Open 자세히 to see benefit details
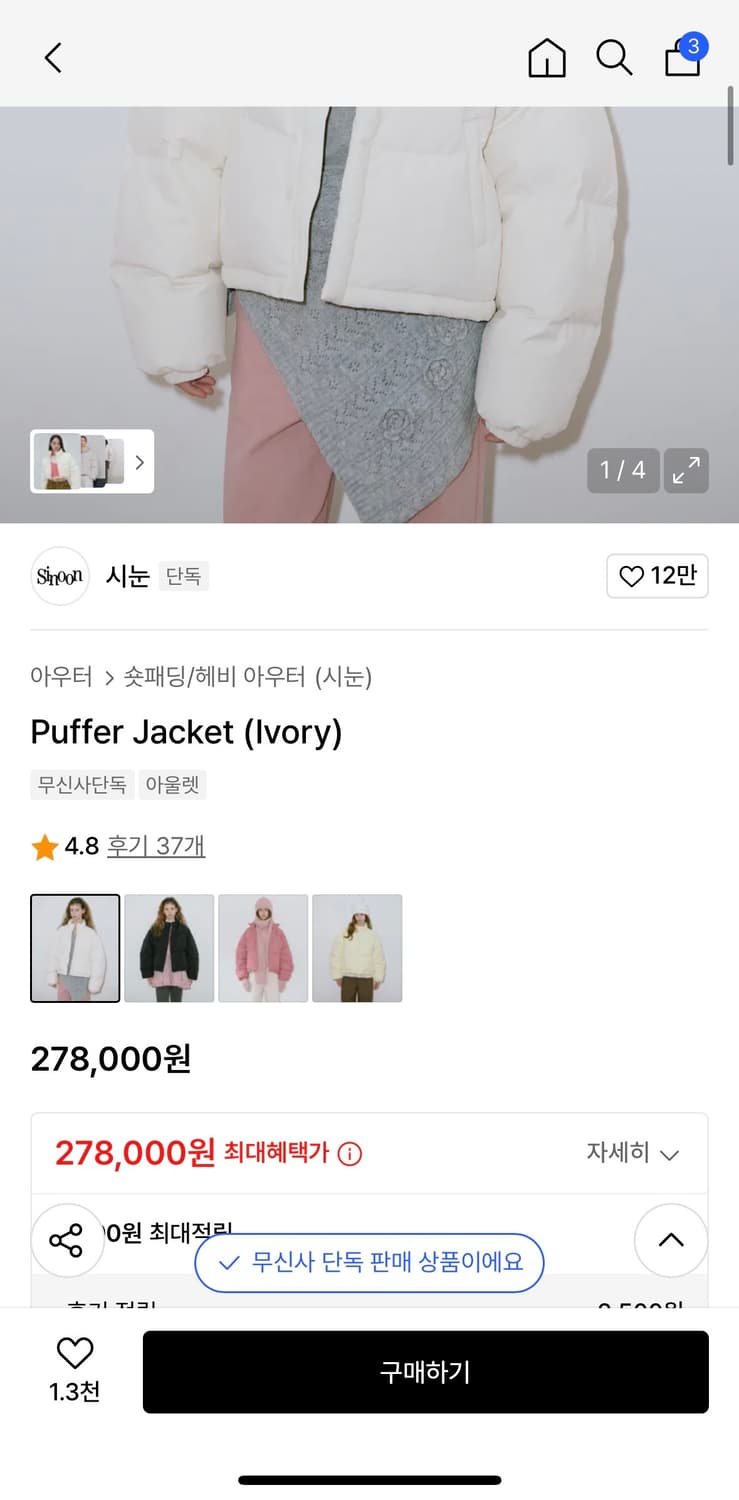Image resolution: width=739 pixels, height=1500 pixels. coord(633,1152)
